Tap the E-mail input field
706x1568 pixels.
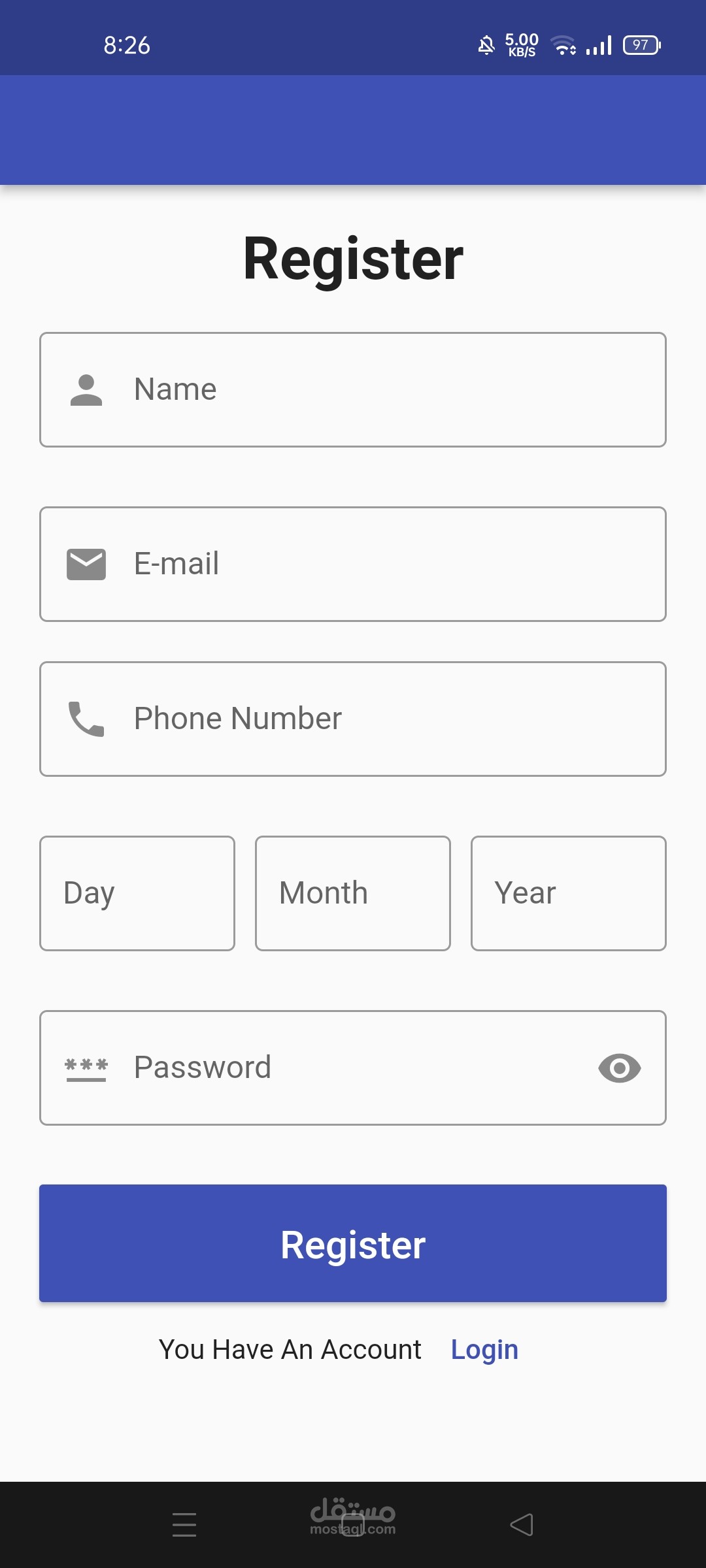click(353, 564)
